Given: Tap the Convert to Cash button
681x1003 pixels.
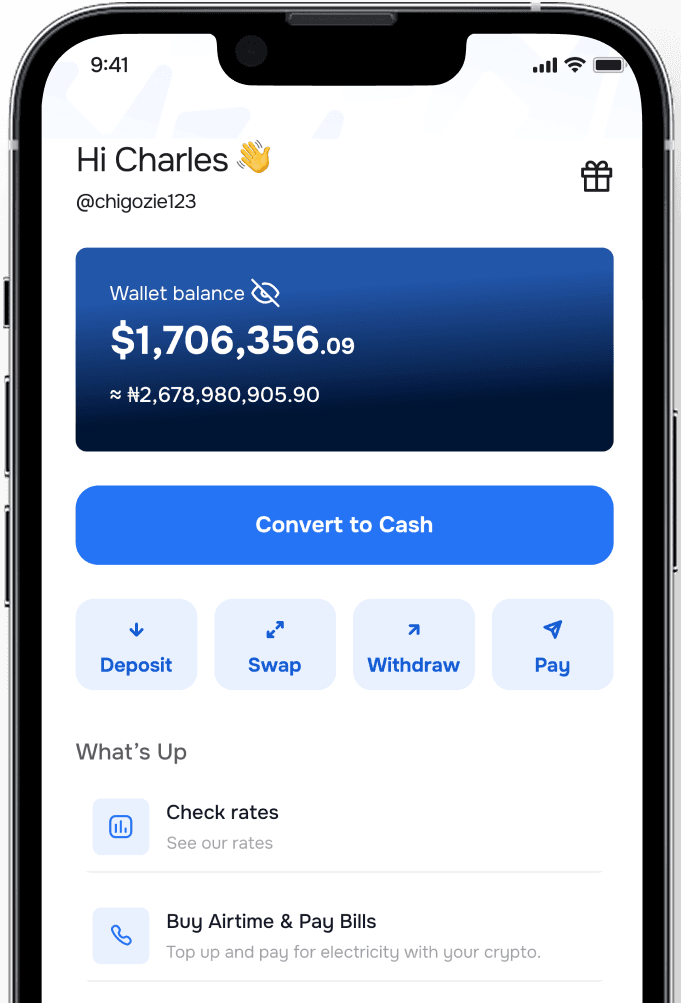Looking at the screenshot, I should point(344,525).
